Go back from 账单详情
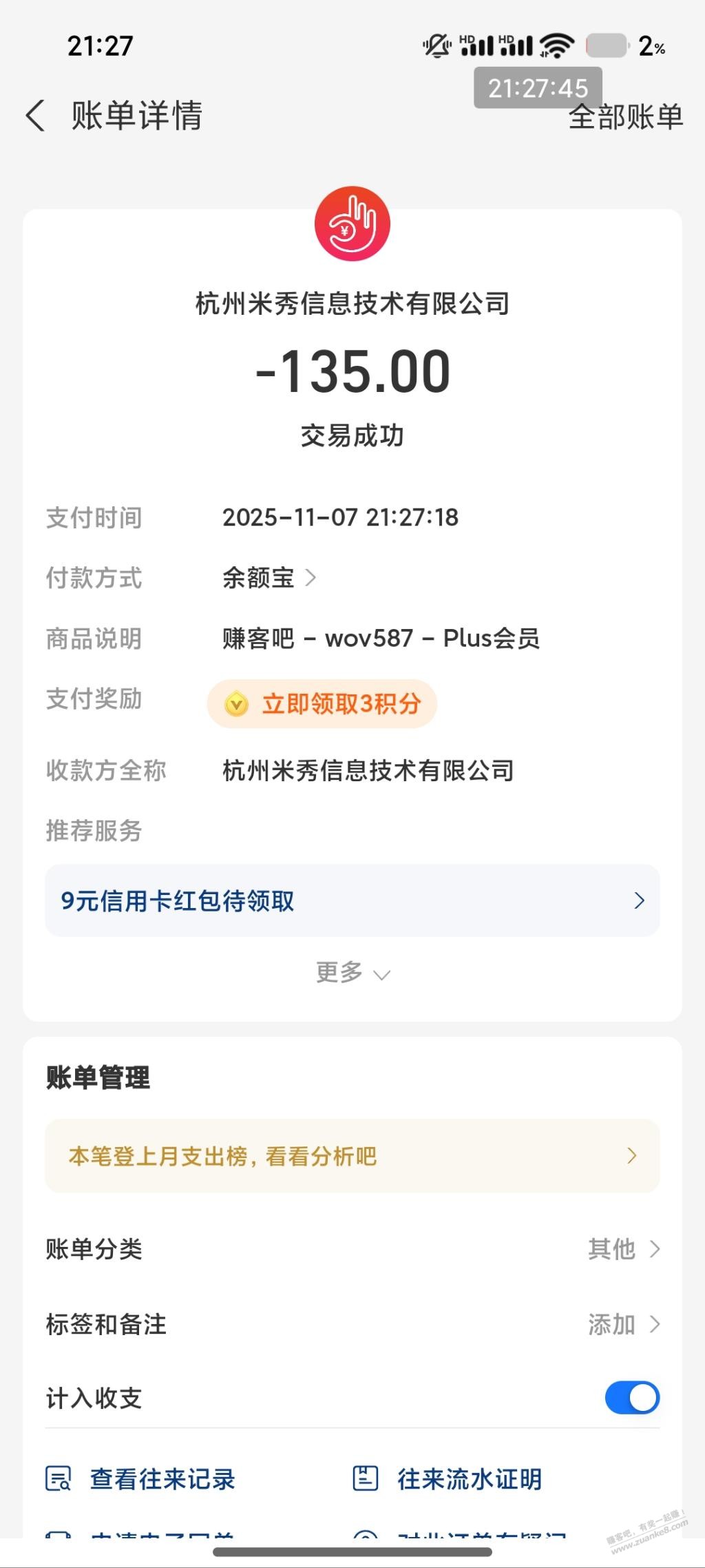Image resolution: width=705 pixels, height=1568 pixels. (x=36, y=115)
